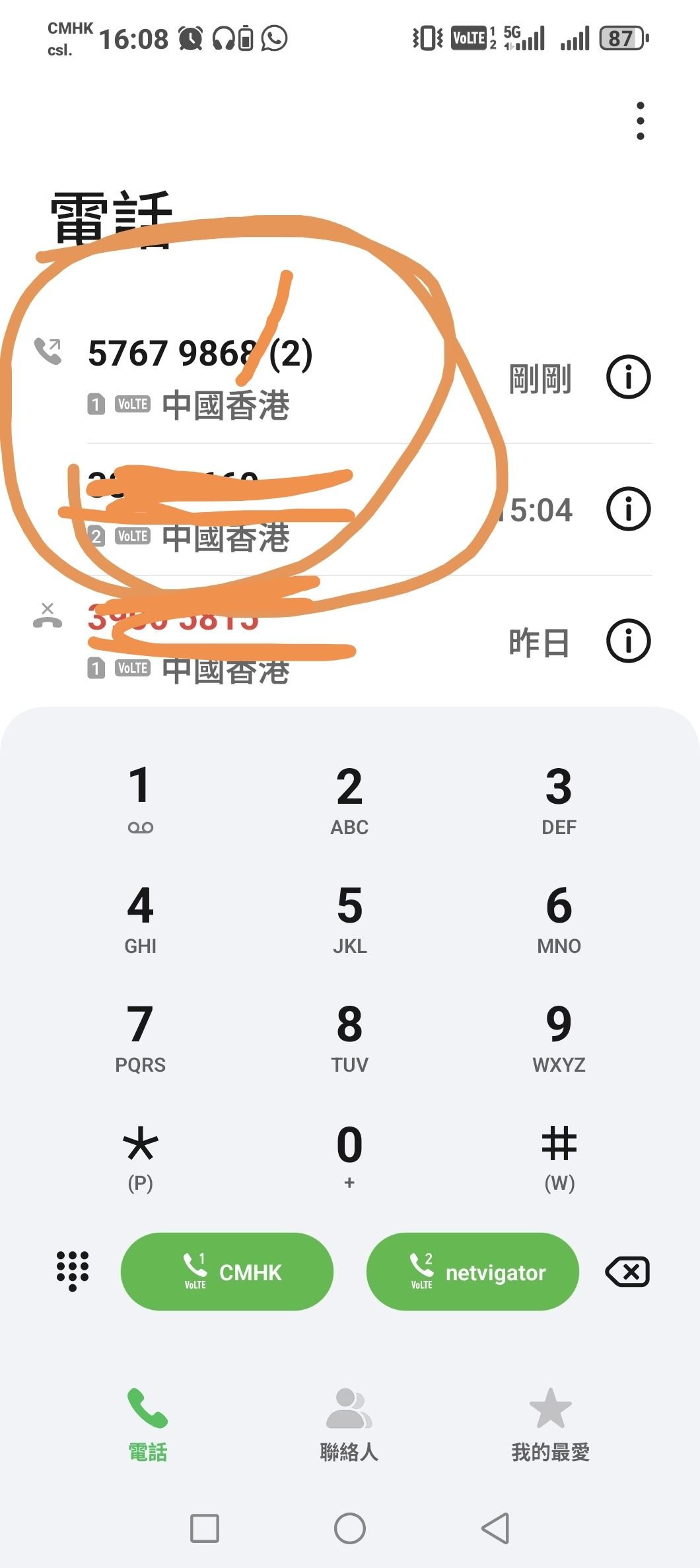The width and height of the screenshot is (700, 1568).
Task: Dial digit 7 PQRS
Action: (x=140, y=1036)
